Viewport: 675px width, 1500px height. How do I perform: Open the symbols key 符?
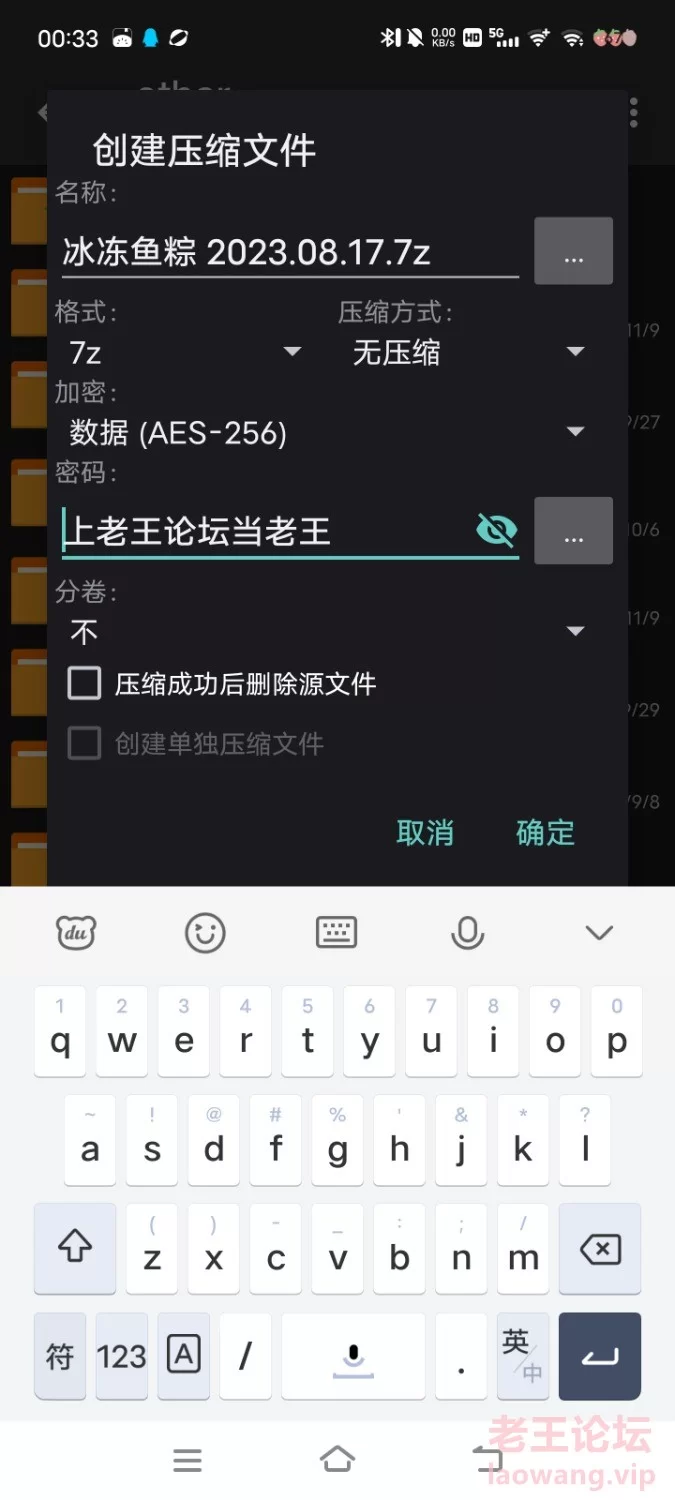[60, 1357]
